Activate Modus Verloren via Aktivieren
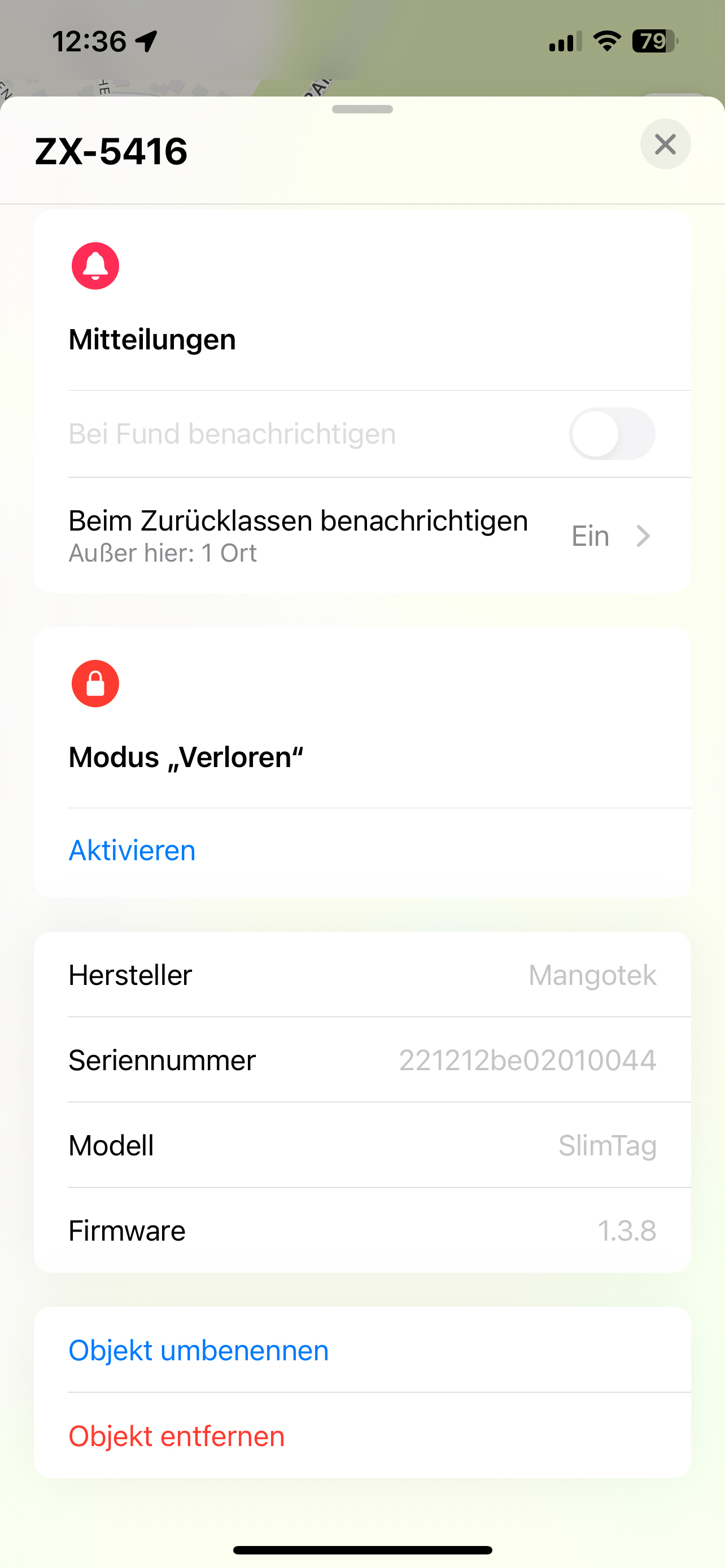The image size is (725, 1568). [x=132, y=851]
